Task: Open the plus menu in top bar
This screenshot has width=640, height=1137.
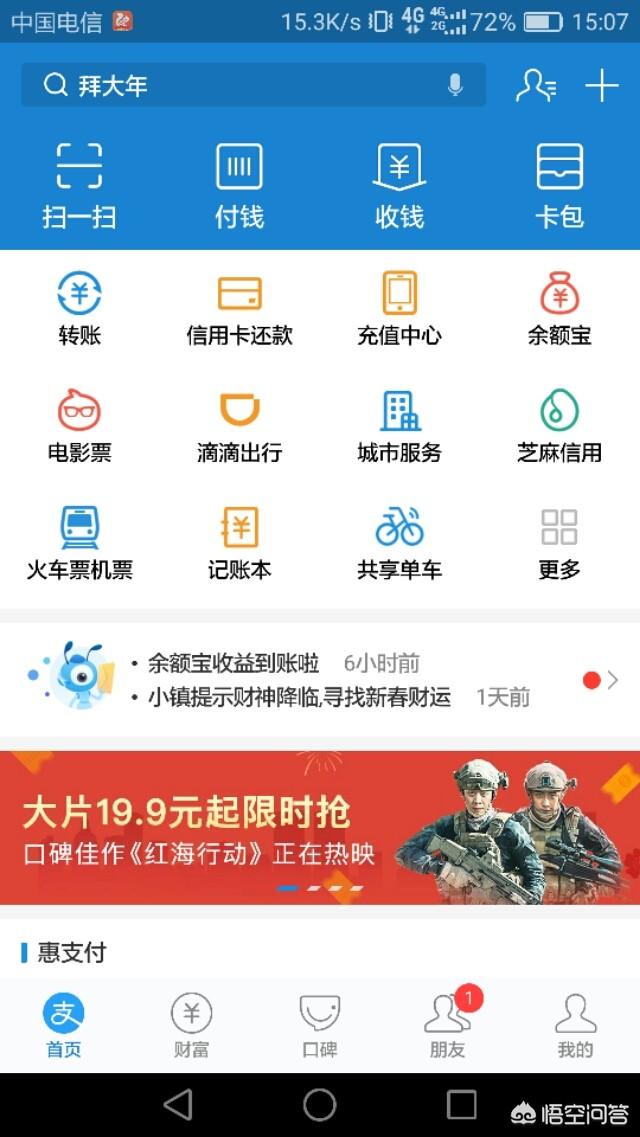Action: (602, 86)
